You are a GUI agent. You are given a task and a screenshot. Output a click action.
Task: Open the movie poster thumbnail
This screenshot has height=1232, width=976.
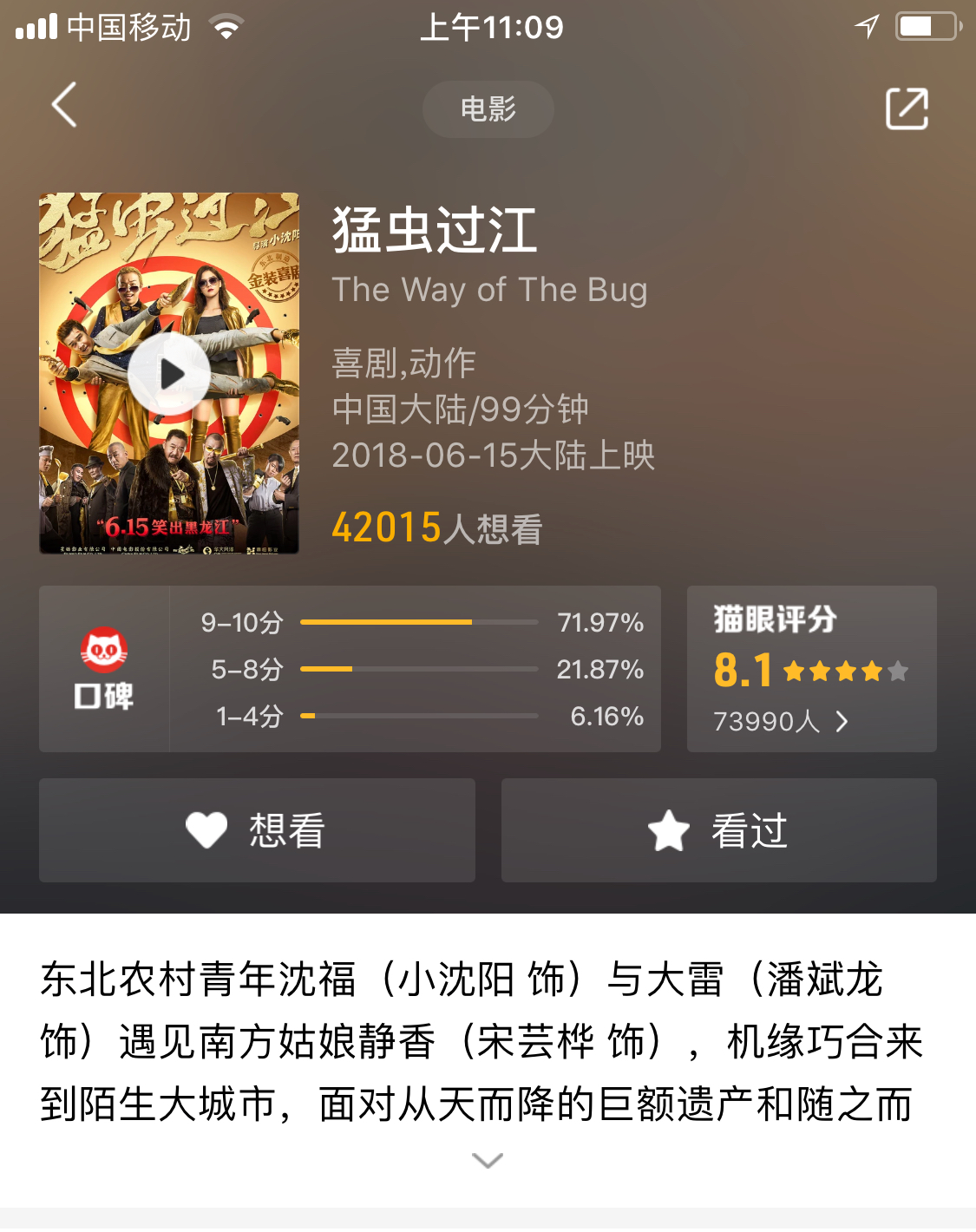170,373
